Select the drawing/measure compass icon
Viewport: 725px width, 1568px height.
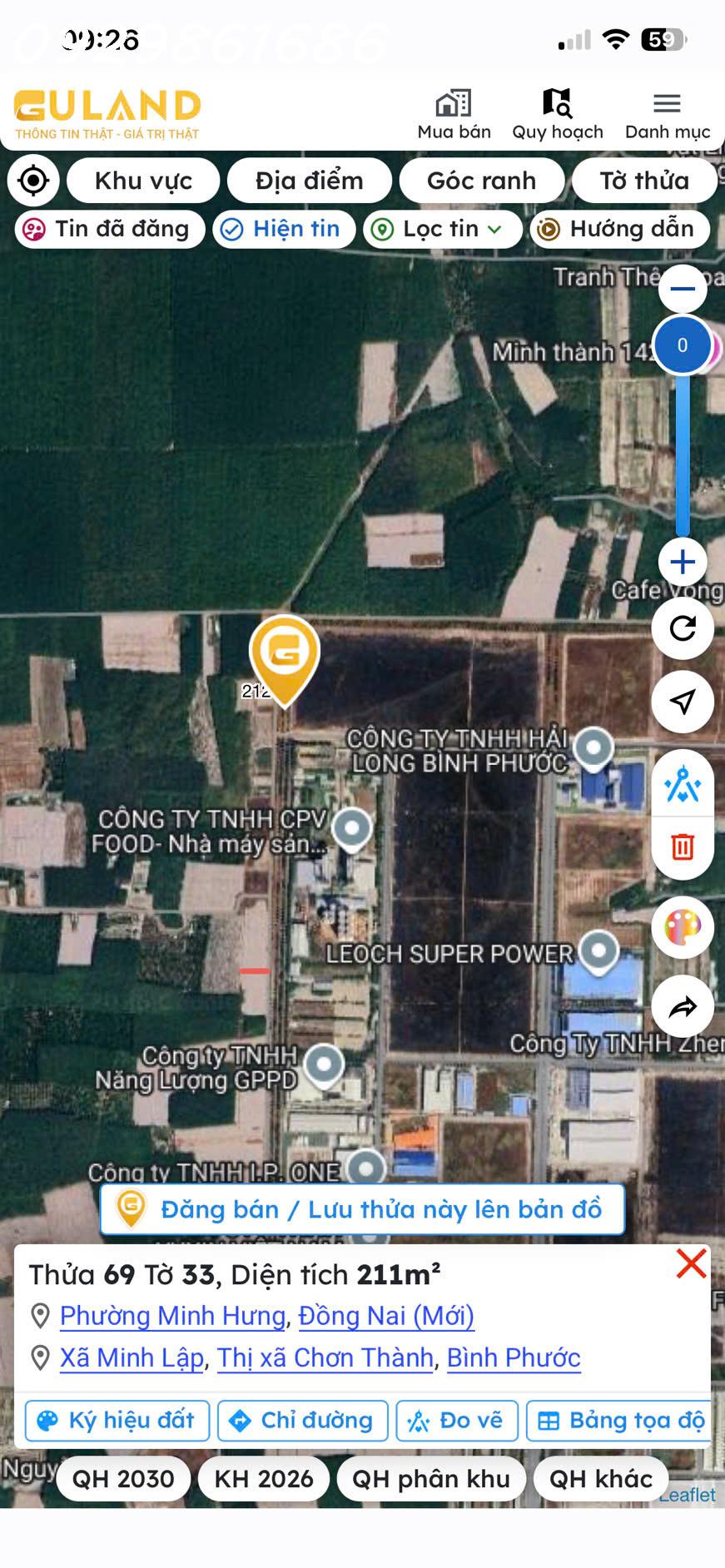coord(682,782)
